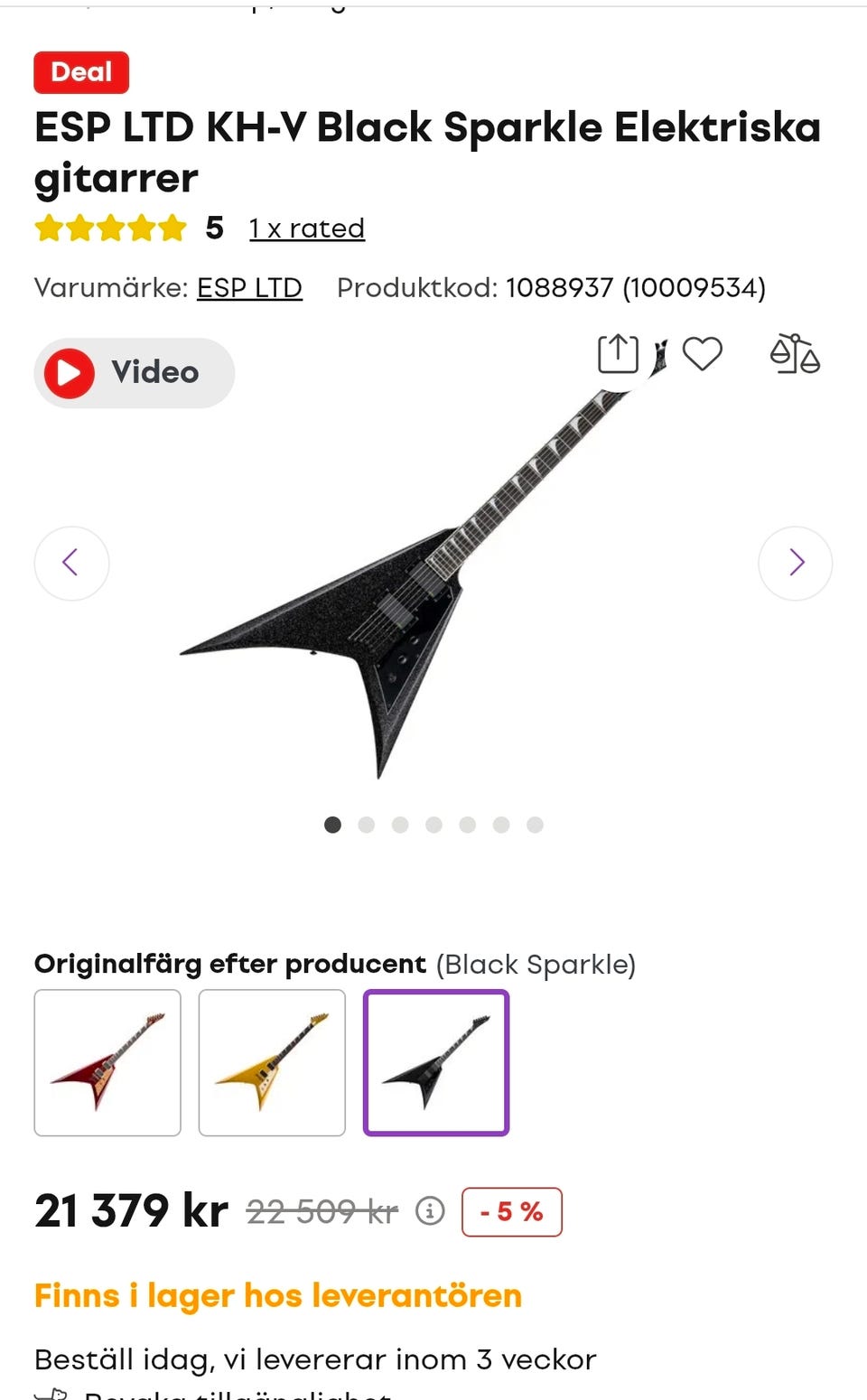This screenshot has width=867, height=1400.
Task: Open the ESP LTD brand link
Action: (x=249, y=288)
